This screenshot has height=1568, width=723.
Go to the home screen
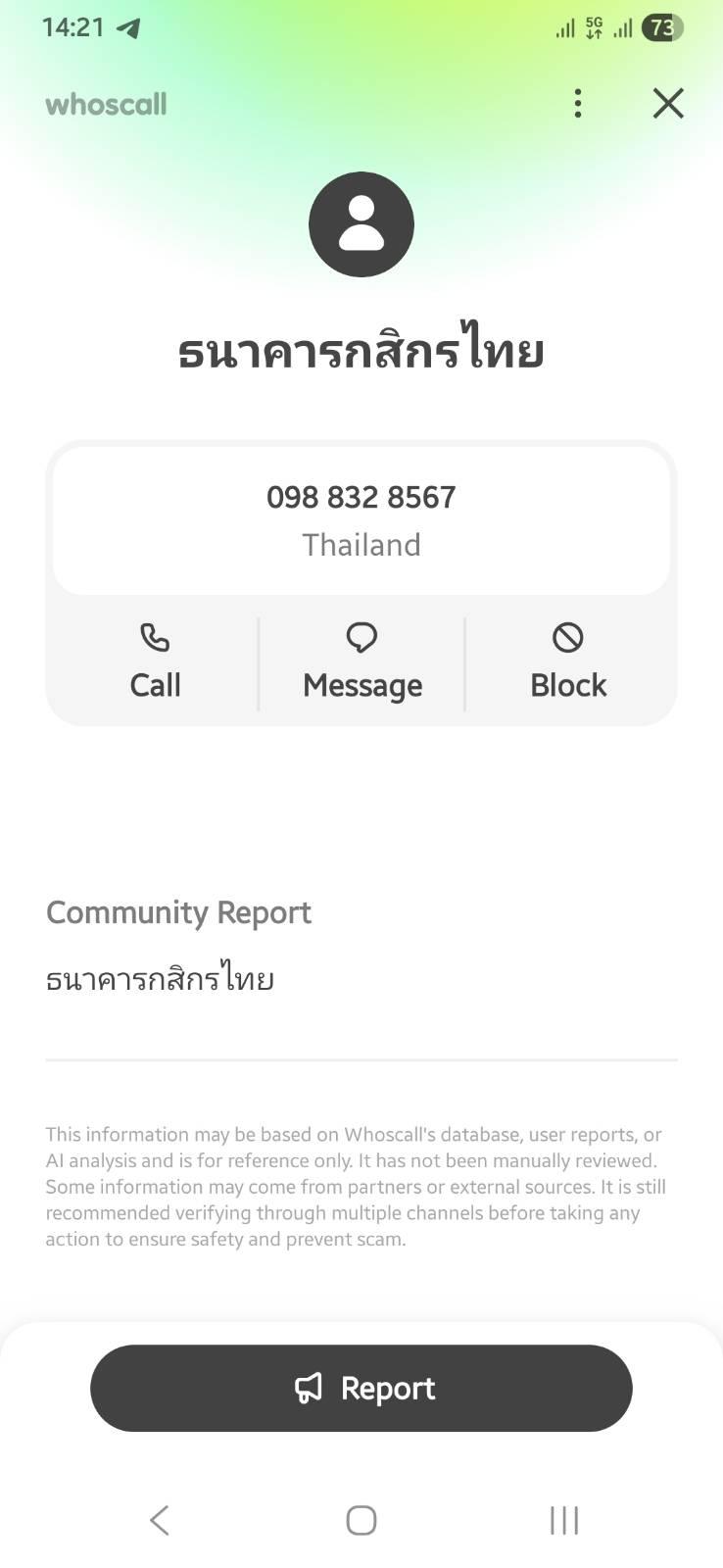(361, 1520)
